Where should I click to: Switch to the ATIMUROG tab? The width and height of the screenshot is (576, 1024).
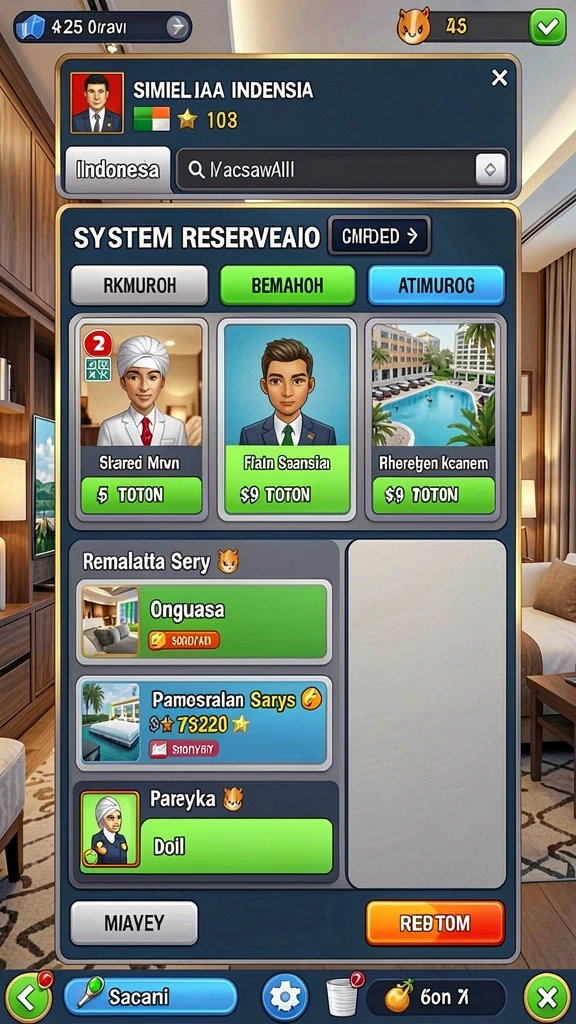436,285
